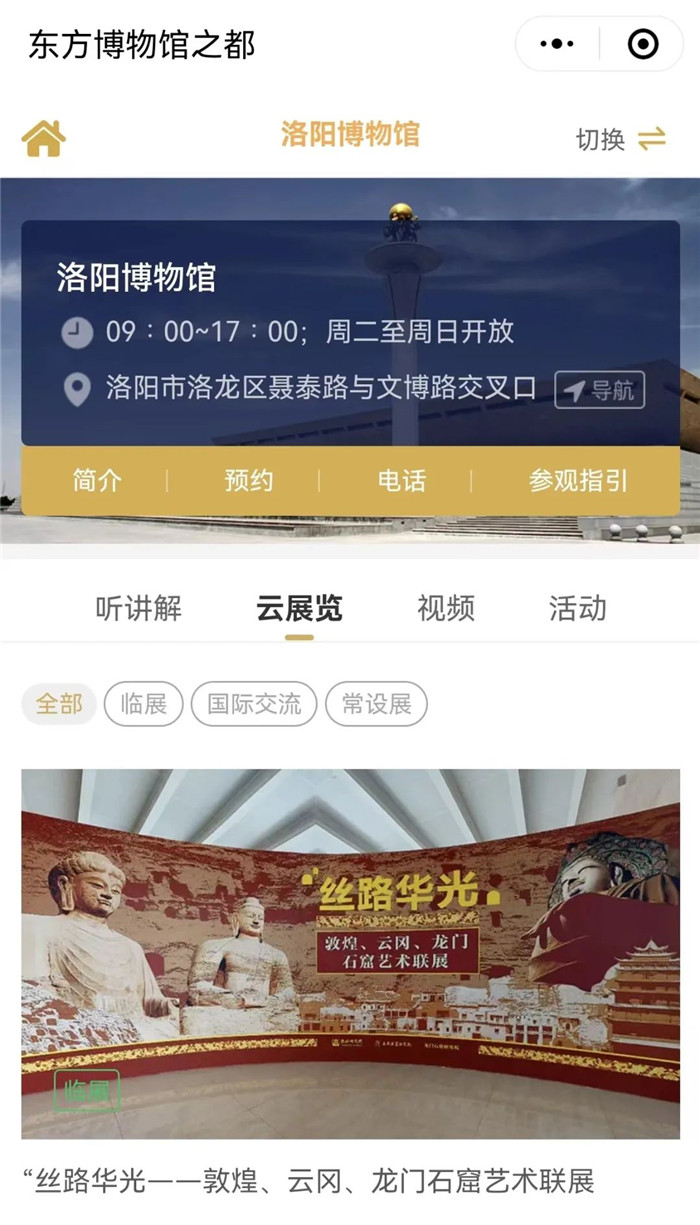Select the 云展览 tab
The width and height of the screenshot is (700, 1225).
(x=299, y=608)
